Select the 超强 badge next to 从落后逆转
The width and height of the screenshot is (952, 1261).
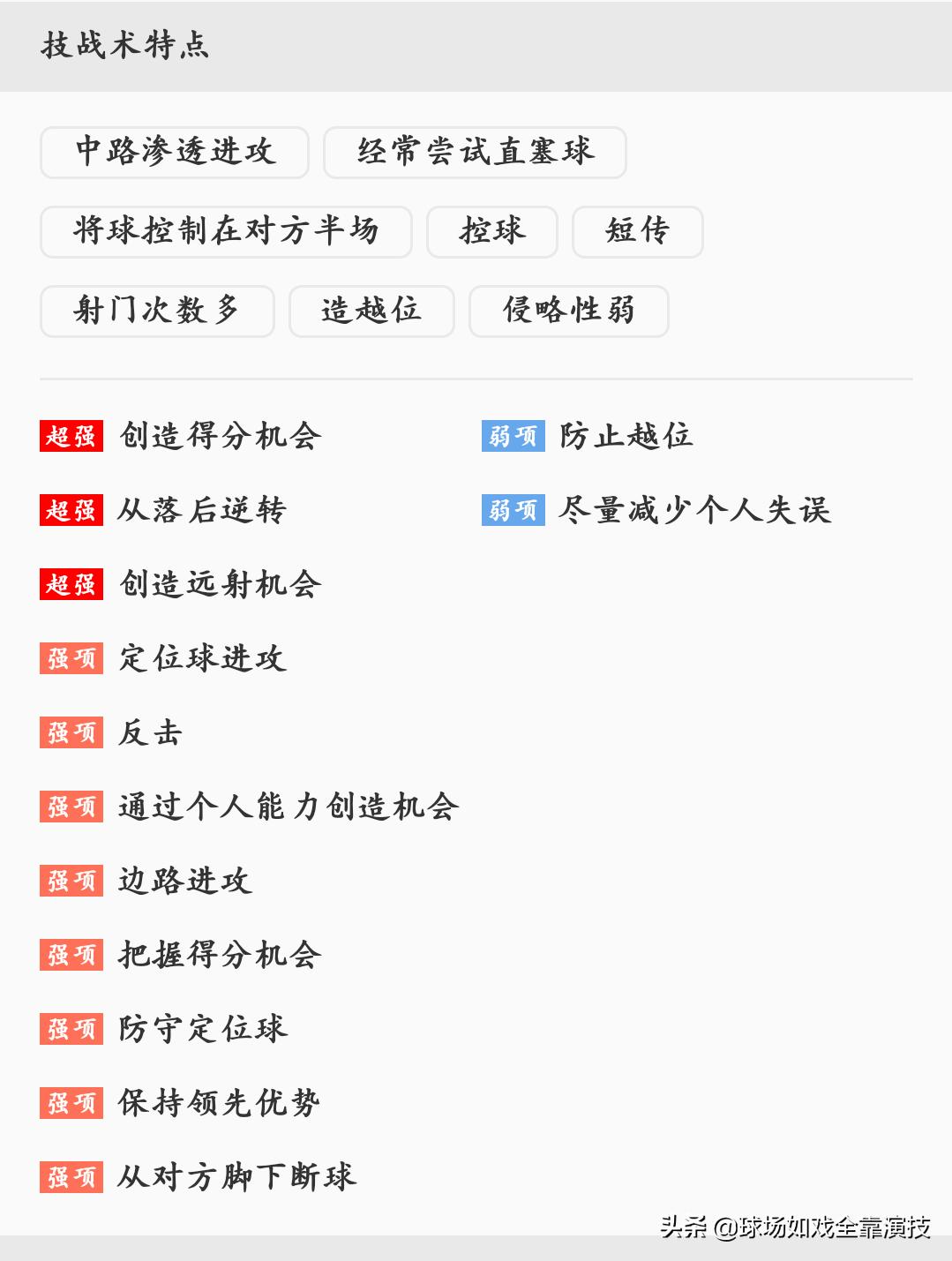click(x=71, y=510)
